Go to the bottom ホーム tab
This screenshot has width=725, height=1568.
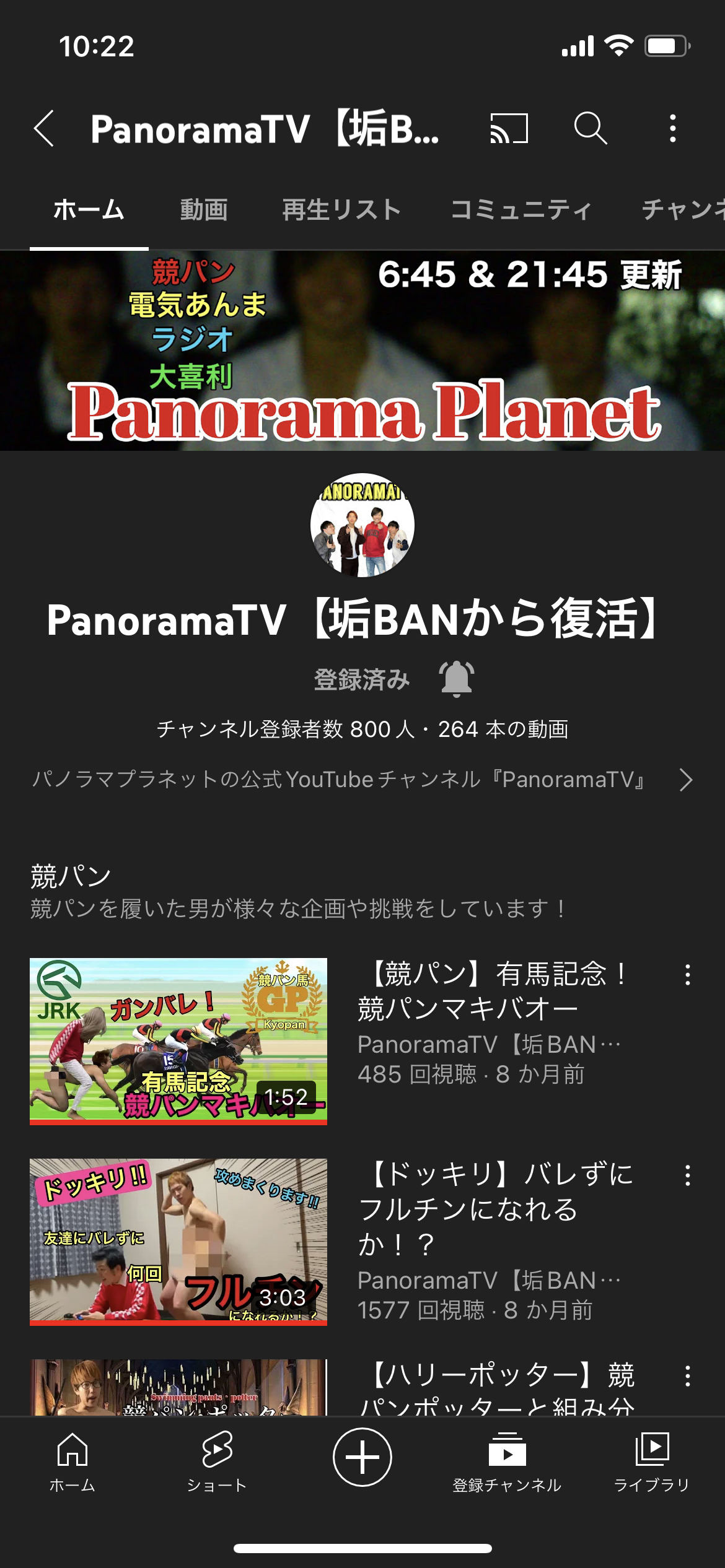[x=72, y=1463]
